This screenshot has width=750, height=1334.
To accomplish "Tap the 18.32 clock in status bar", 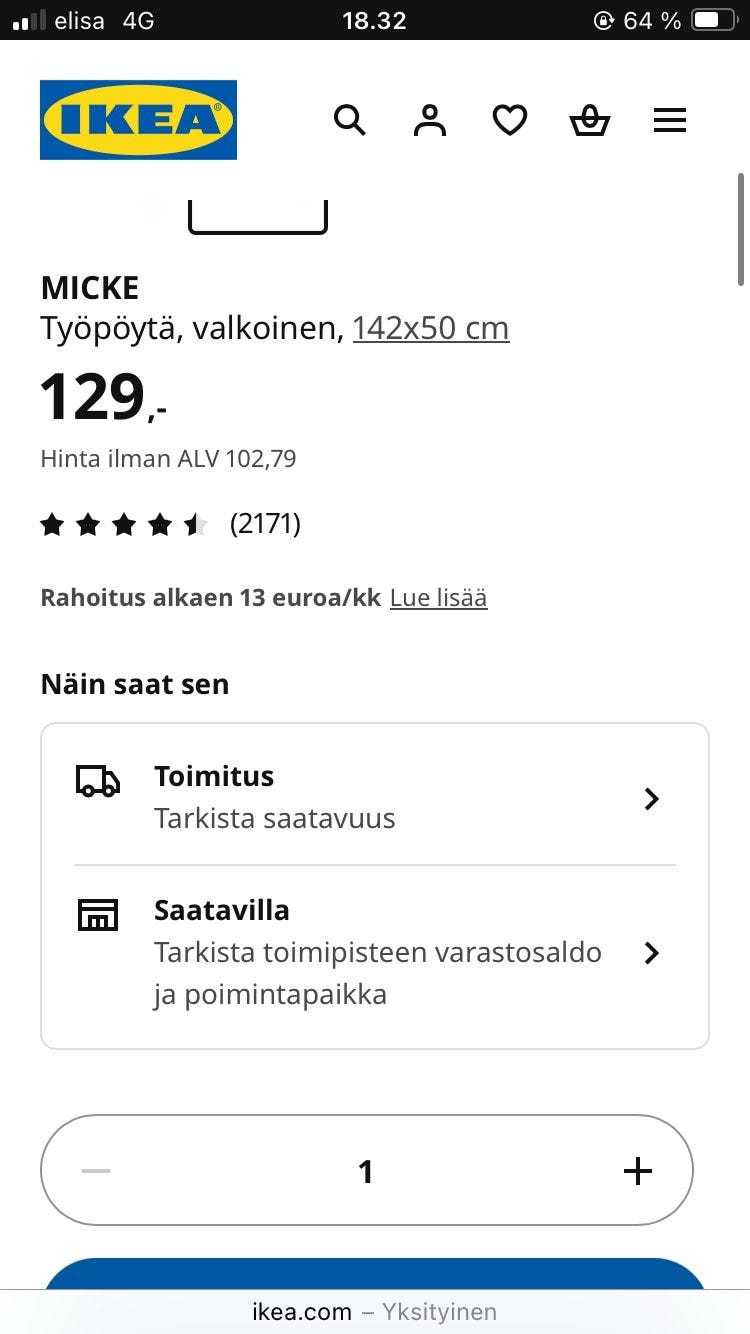I will 375,20.
